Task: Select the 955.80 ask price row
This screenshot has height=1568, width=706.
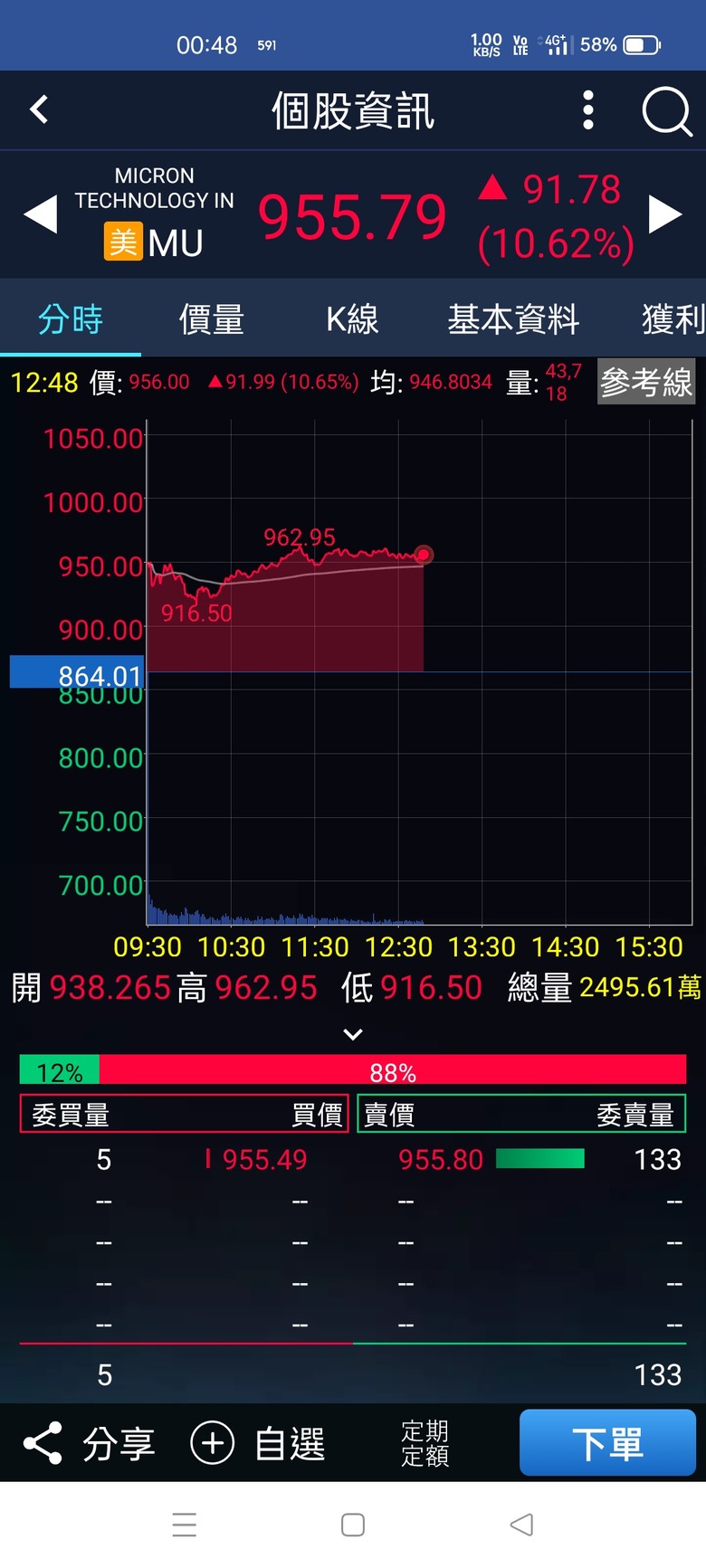Action: (521, 1159)
